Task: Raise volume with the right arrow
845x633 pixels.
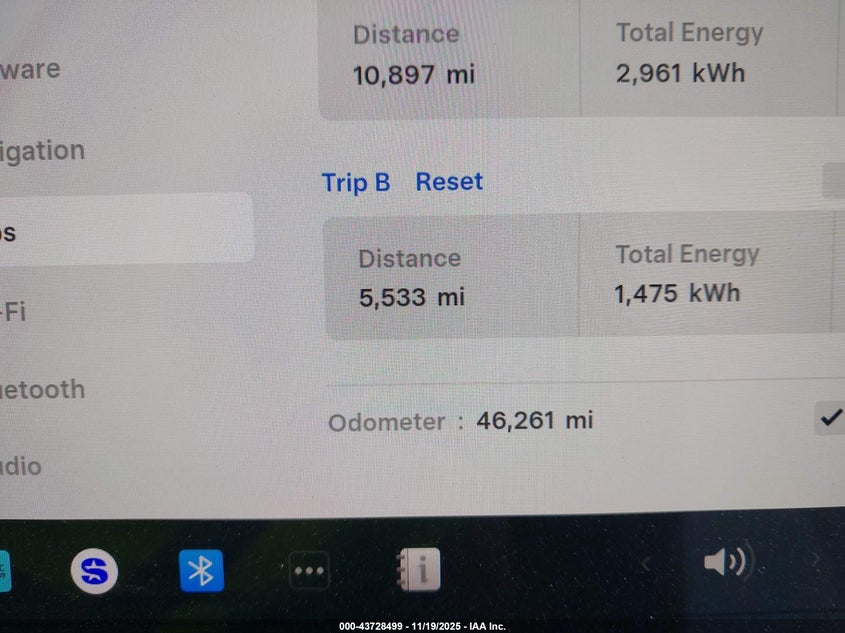Action: tap(815, 560)
